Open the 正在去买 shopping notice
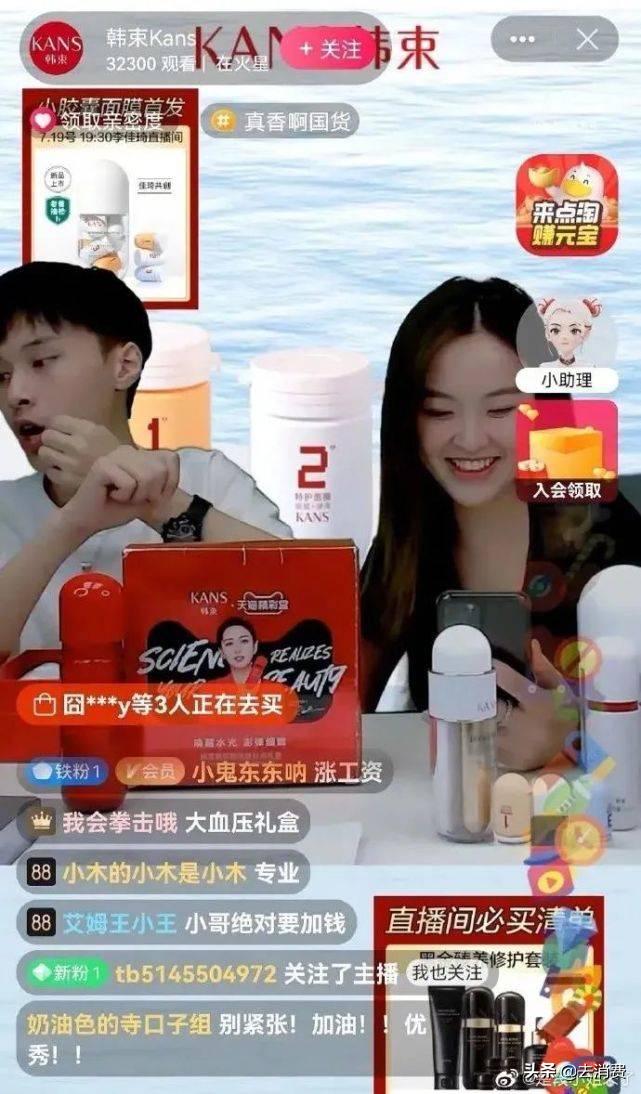This screenshot has height=1094, width=641. click(x=158, y=704)
